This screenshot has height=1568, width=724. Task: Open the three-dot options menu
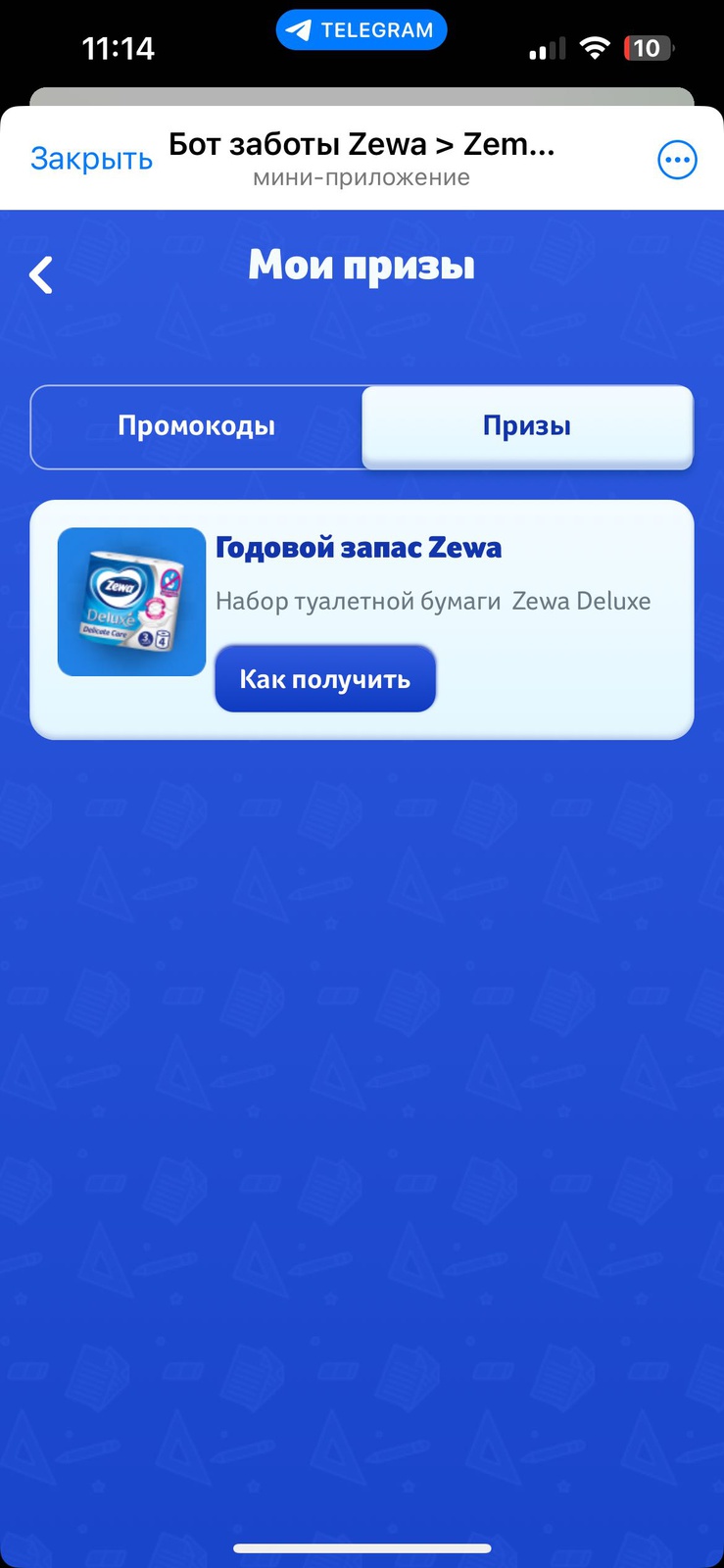(x=677, y=160)
